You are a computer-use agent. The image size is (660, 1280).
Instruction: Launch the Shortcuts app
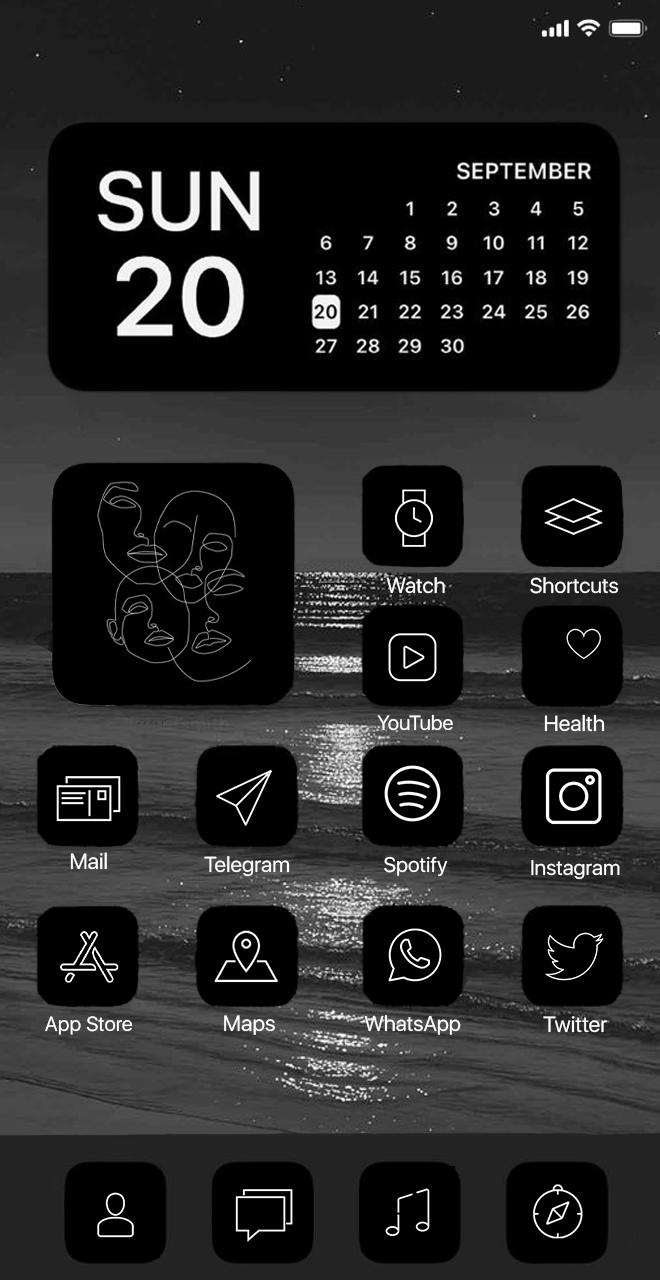point(572,517)
